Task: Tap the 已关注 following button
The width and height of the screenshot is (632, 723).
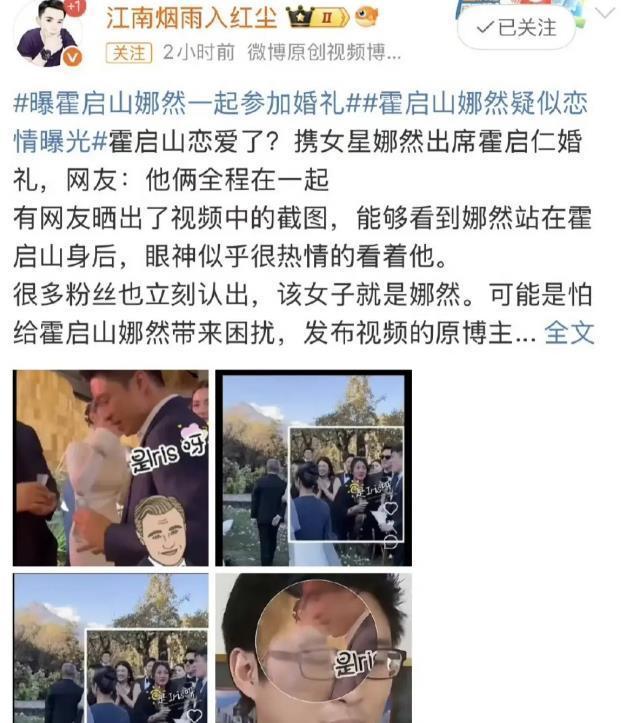Action: [516, 28]
